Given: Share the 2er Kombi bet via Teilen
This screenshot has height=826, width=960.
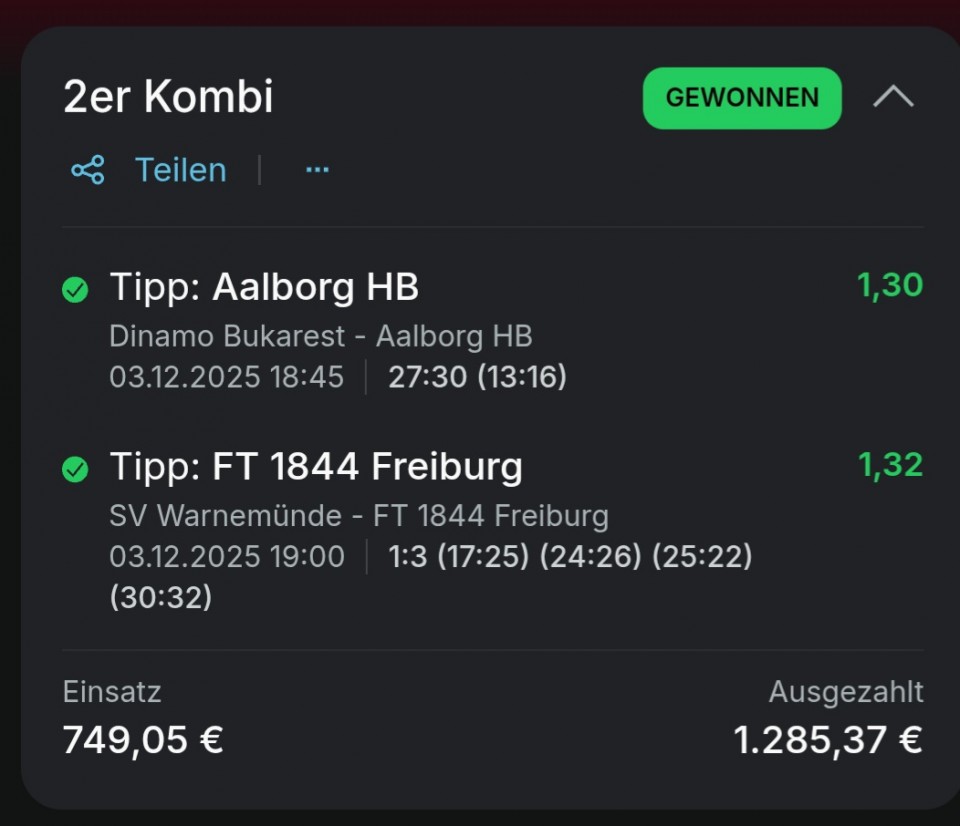Looking at the screenshot, I should click(x=150, y=170).
